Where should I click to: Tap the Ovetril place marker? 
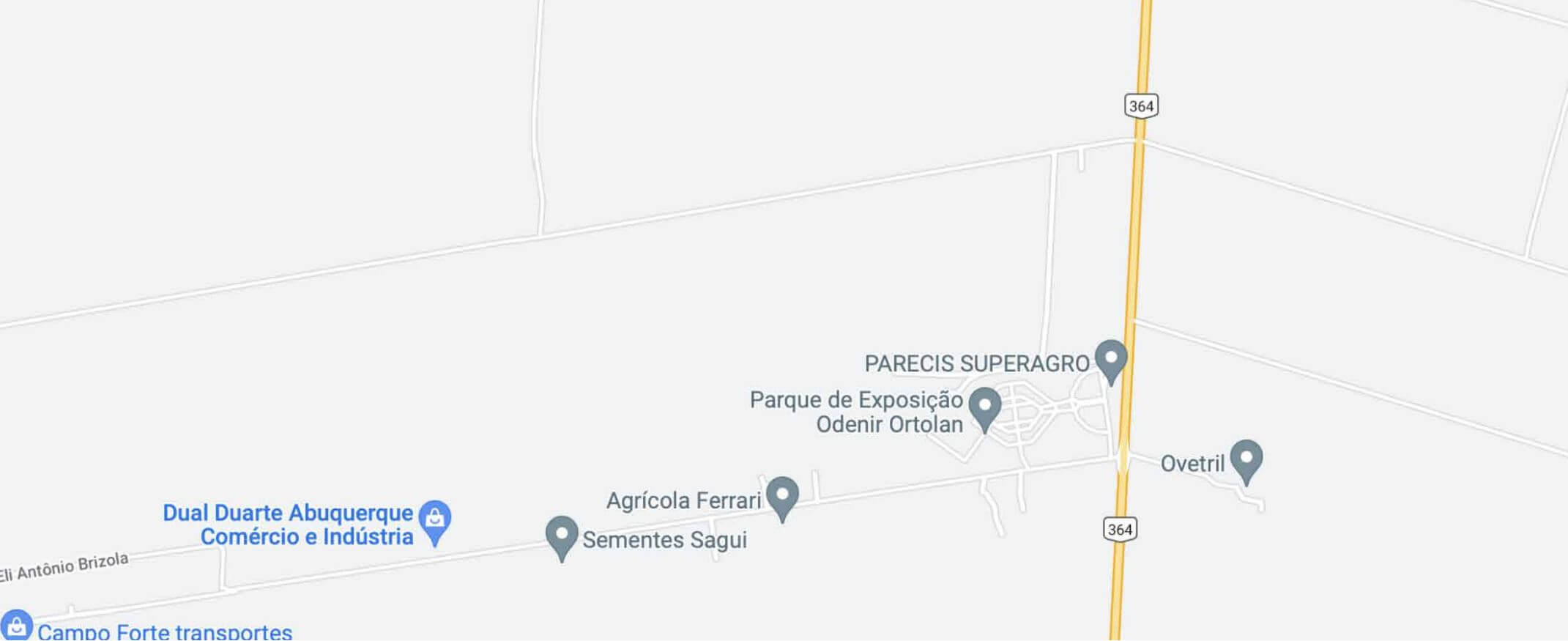pyautogui.click(x=1246, y=459)
